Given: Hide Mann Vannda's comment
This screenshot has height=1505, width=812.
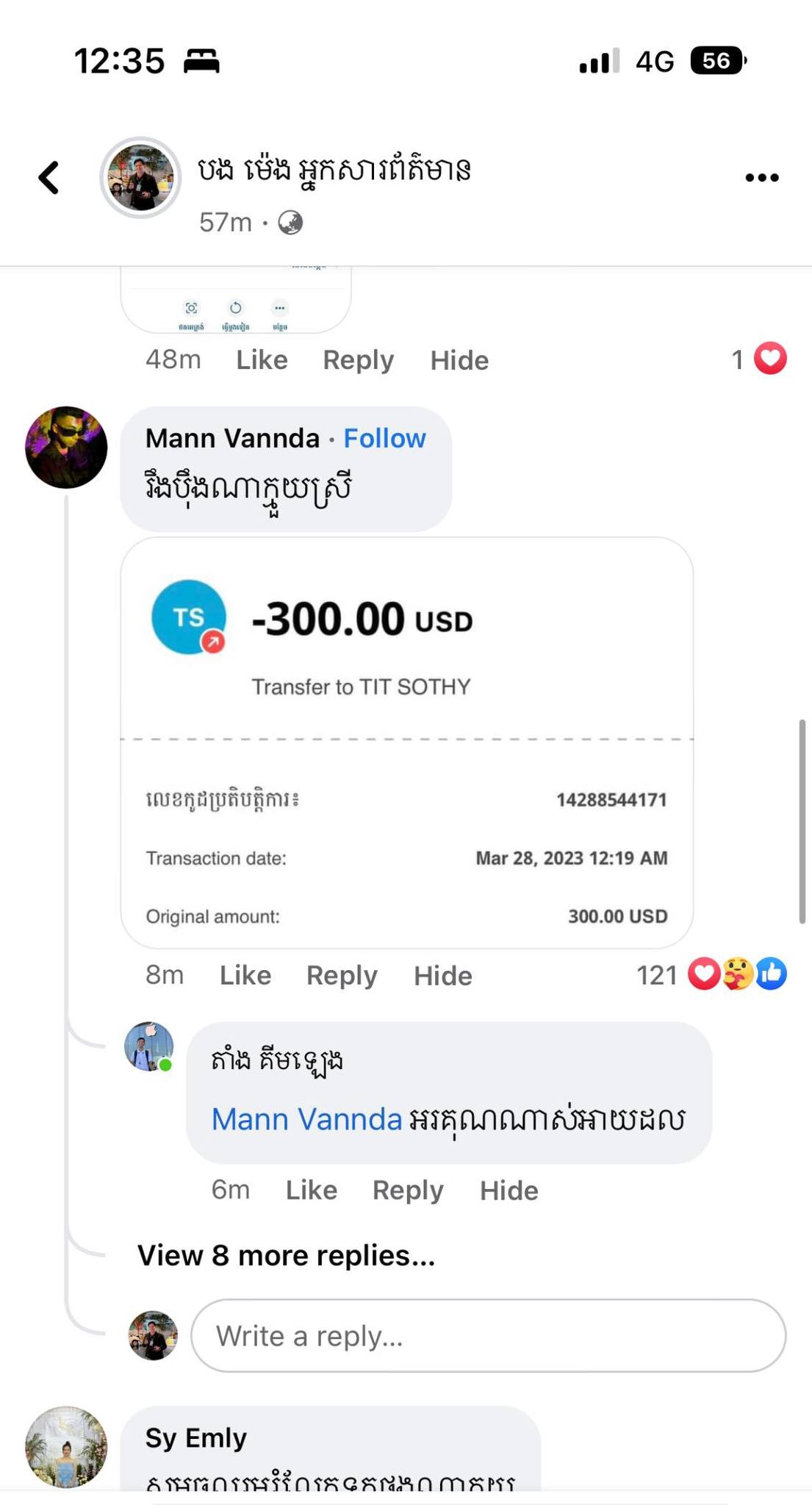Looking at the screenshot, I should 442,975.
